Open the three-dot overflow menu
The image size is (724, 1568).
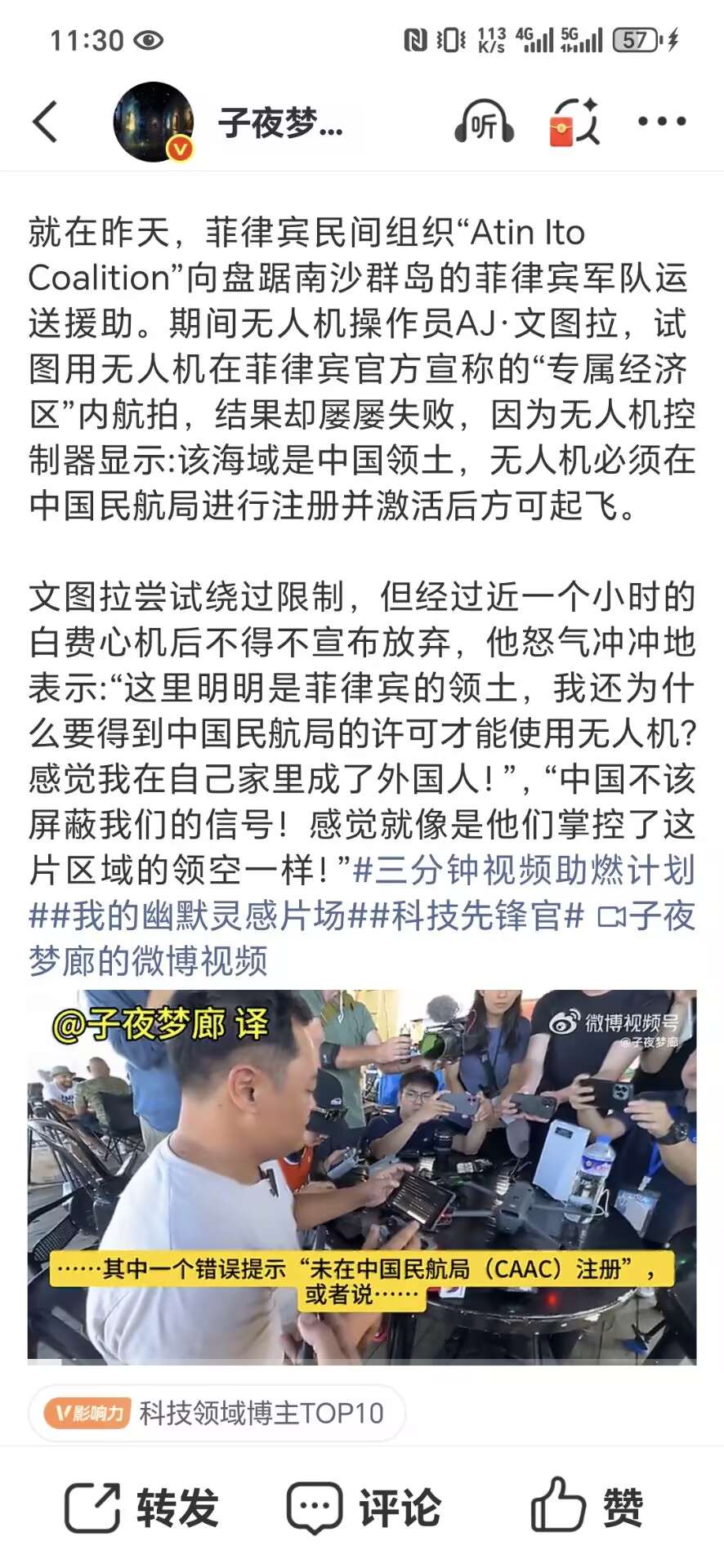click(662, 122)
